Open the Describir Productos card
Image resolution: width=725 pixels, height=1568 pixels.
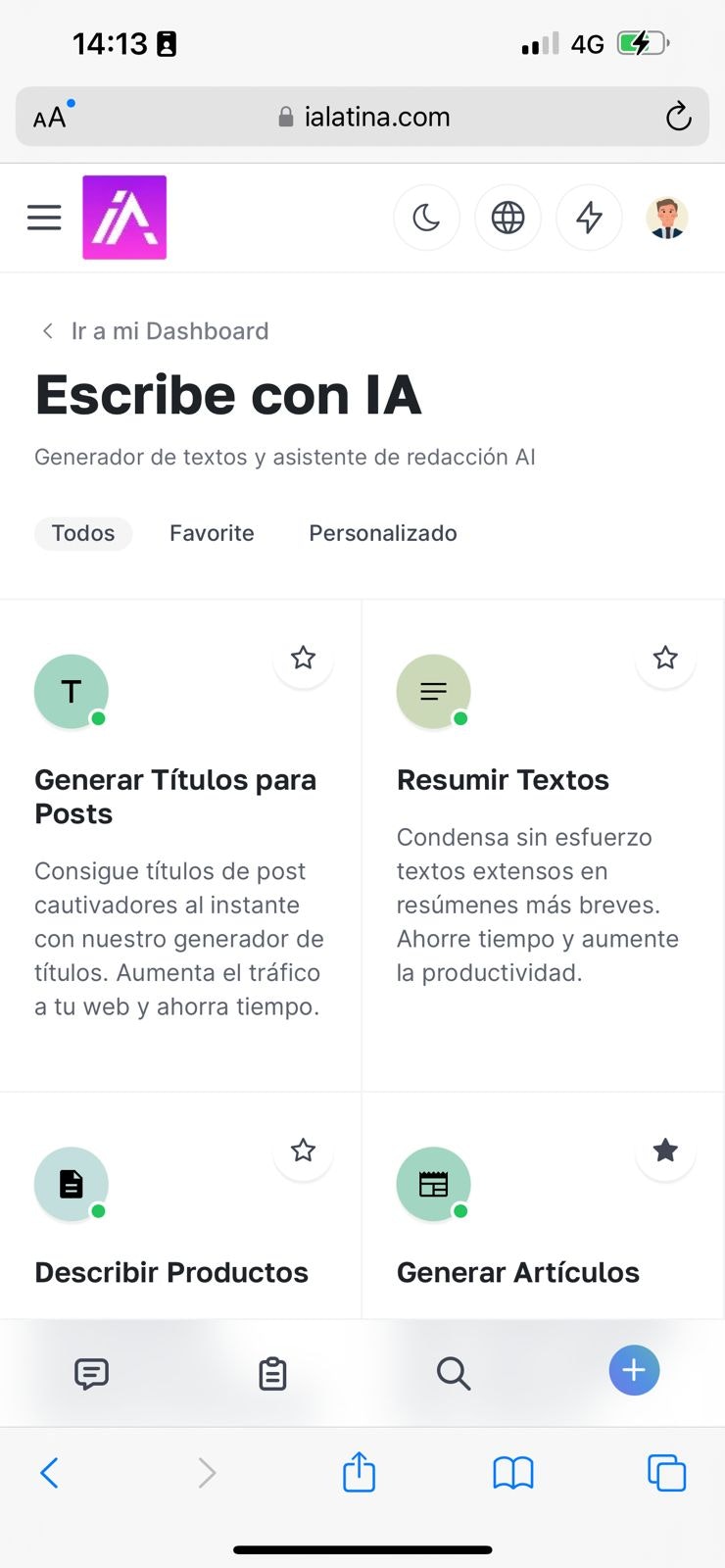(x=171, y=1272)
